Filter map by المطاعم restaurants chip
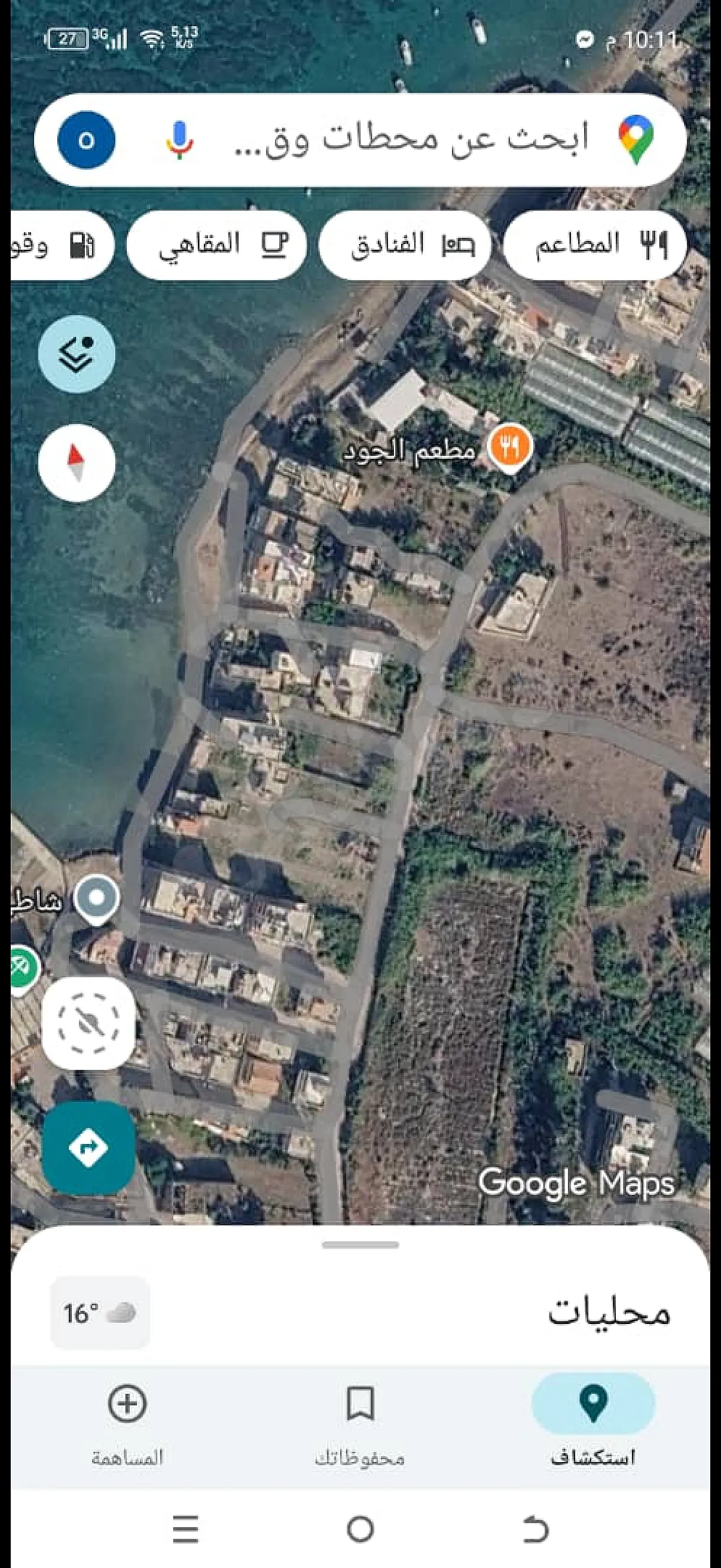The width and height of the screenshot is (721, 1568). pyautogui.click(x=595, y=245)
